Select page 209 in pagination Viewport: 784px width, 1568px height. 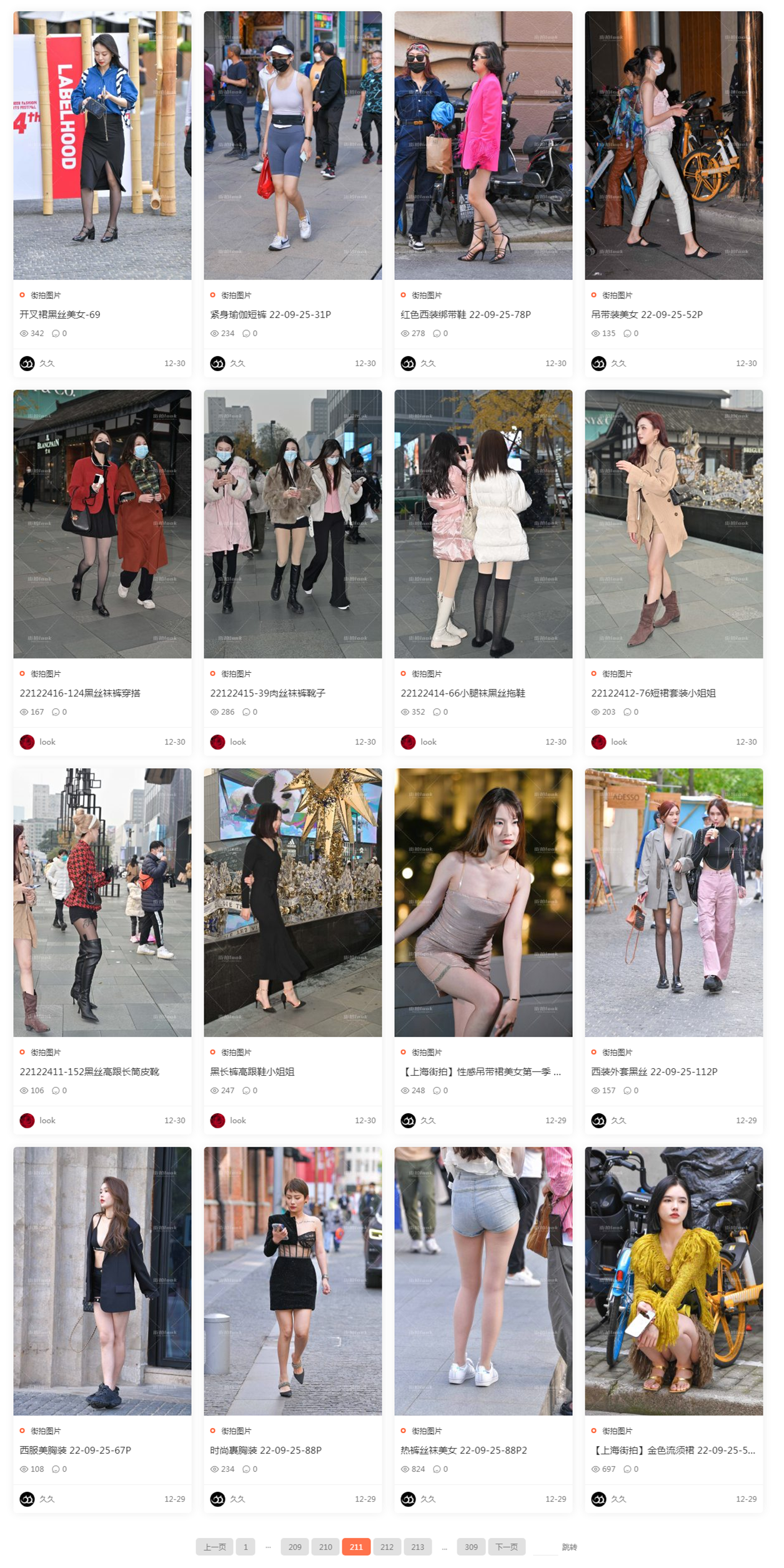[x=295, y=1547]
